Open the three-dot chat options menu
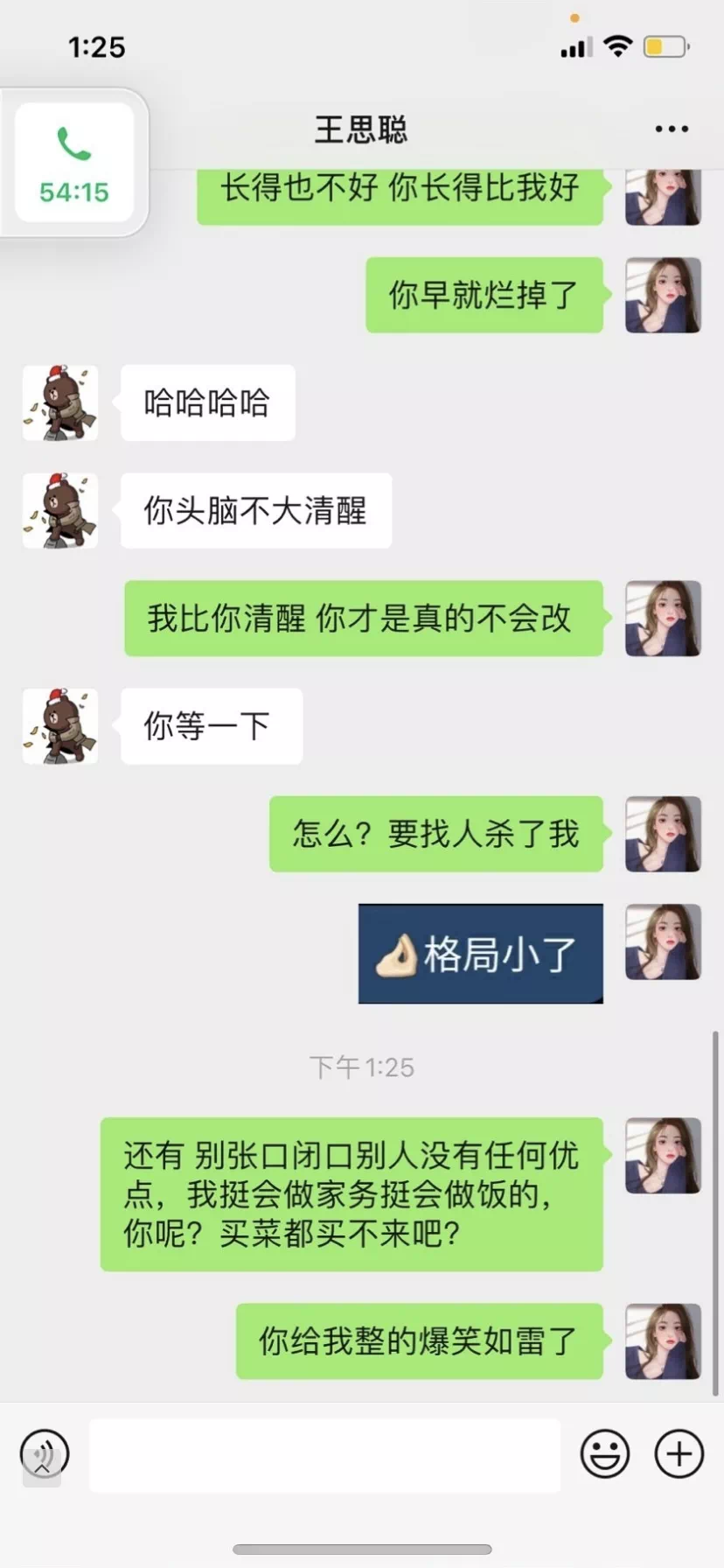This screenshot has height=1568, width=724. coord(671,129)
